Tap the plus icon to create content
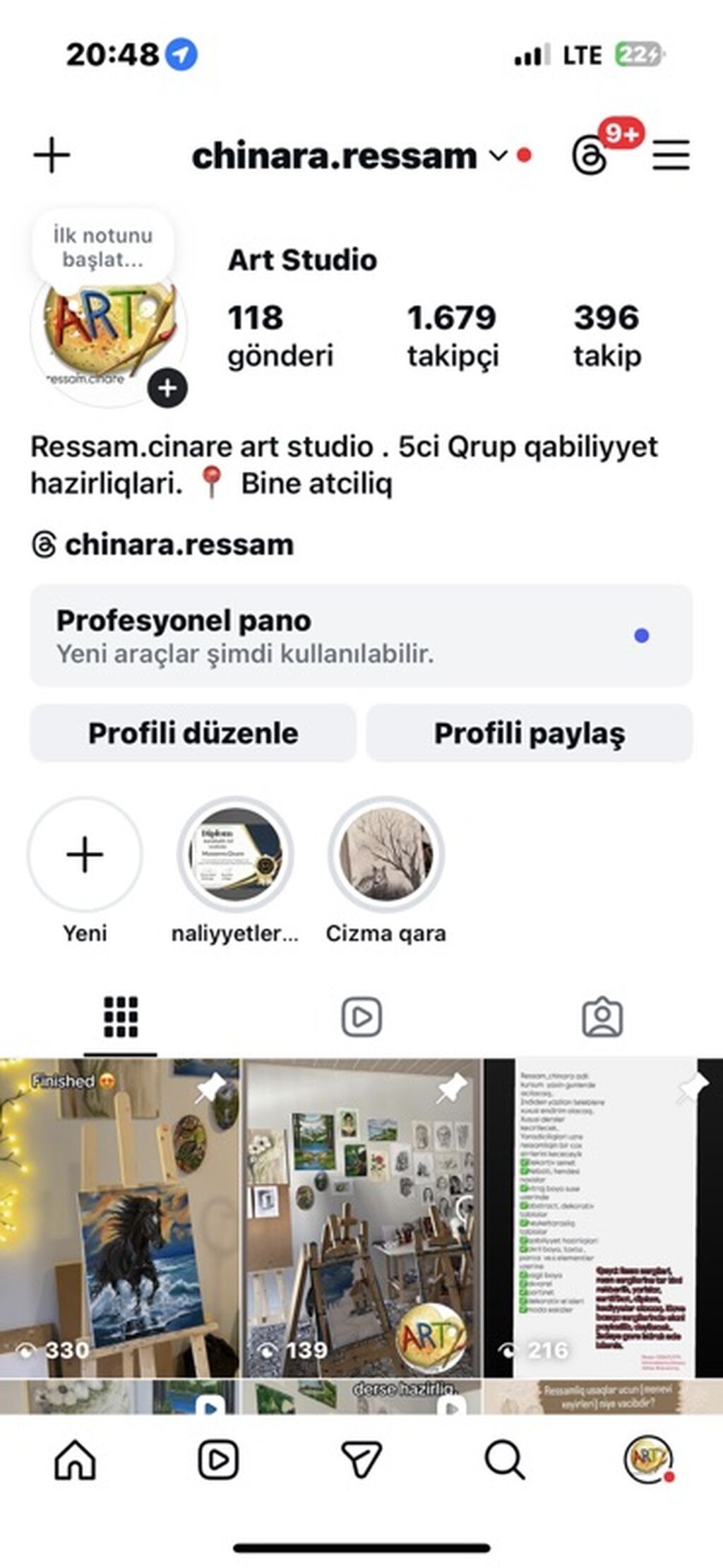The width and height of the screenshot is (723, 1568). point(52,155)
